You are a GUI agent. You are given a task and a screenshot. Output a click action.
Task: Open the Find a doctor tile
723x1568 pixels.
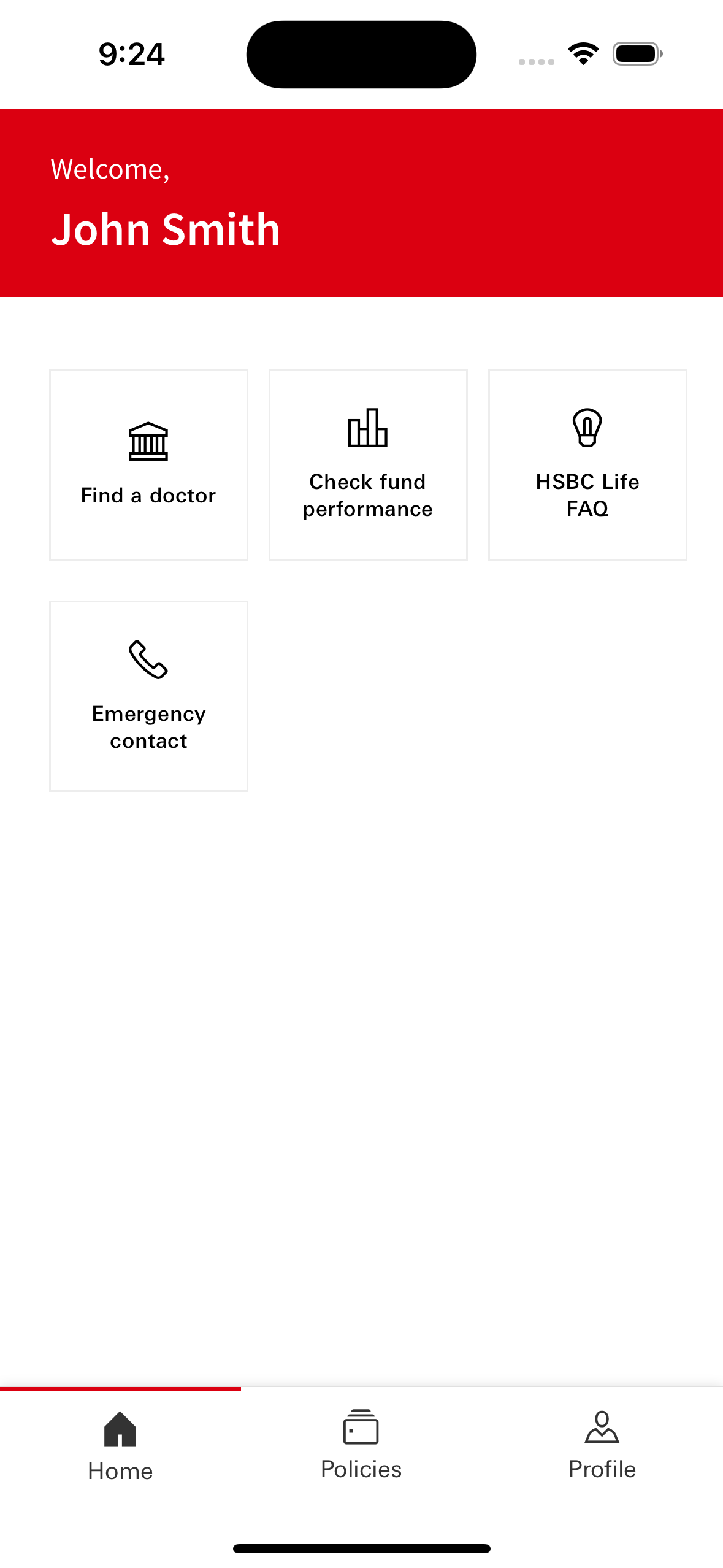pyautogui.click(x=148, y=464)
